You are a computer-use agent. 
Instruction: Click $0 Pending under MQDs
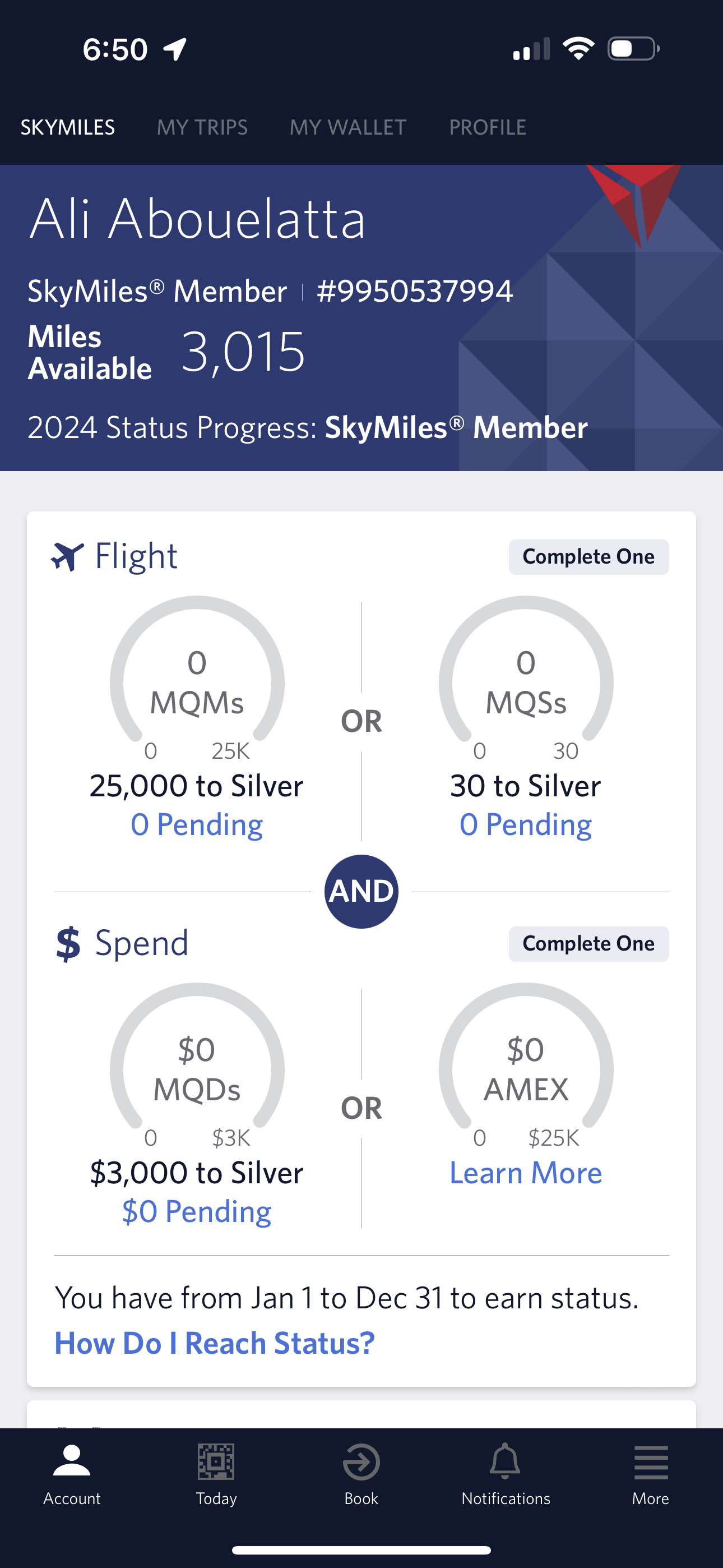click(x=197, y=1211)
